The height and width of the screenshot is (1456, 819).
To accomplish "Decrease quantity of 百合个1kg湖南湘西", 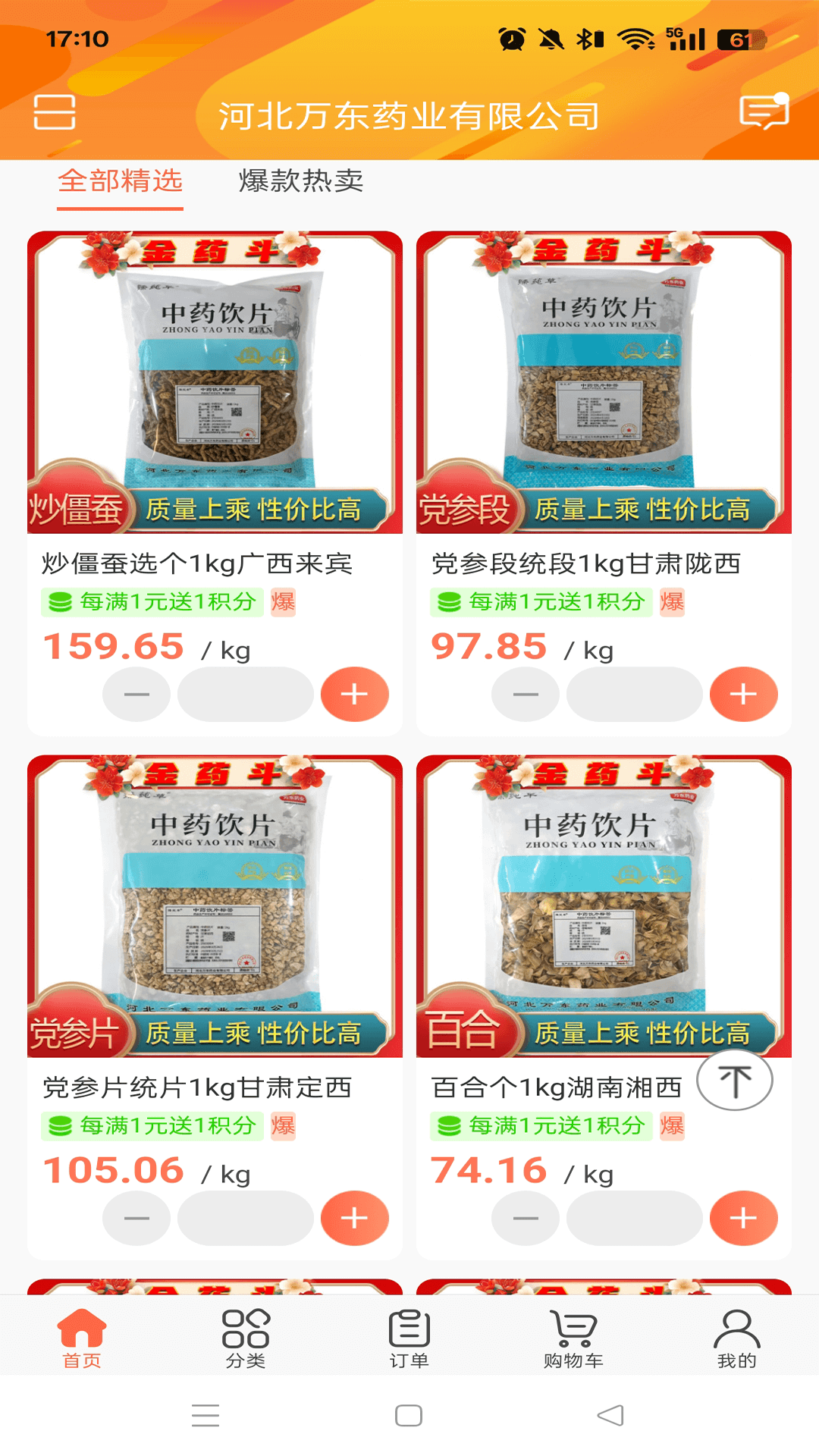I will click(x=526, y=1219).
